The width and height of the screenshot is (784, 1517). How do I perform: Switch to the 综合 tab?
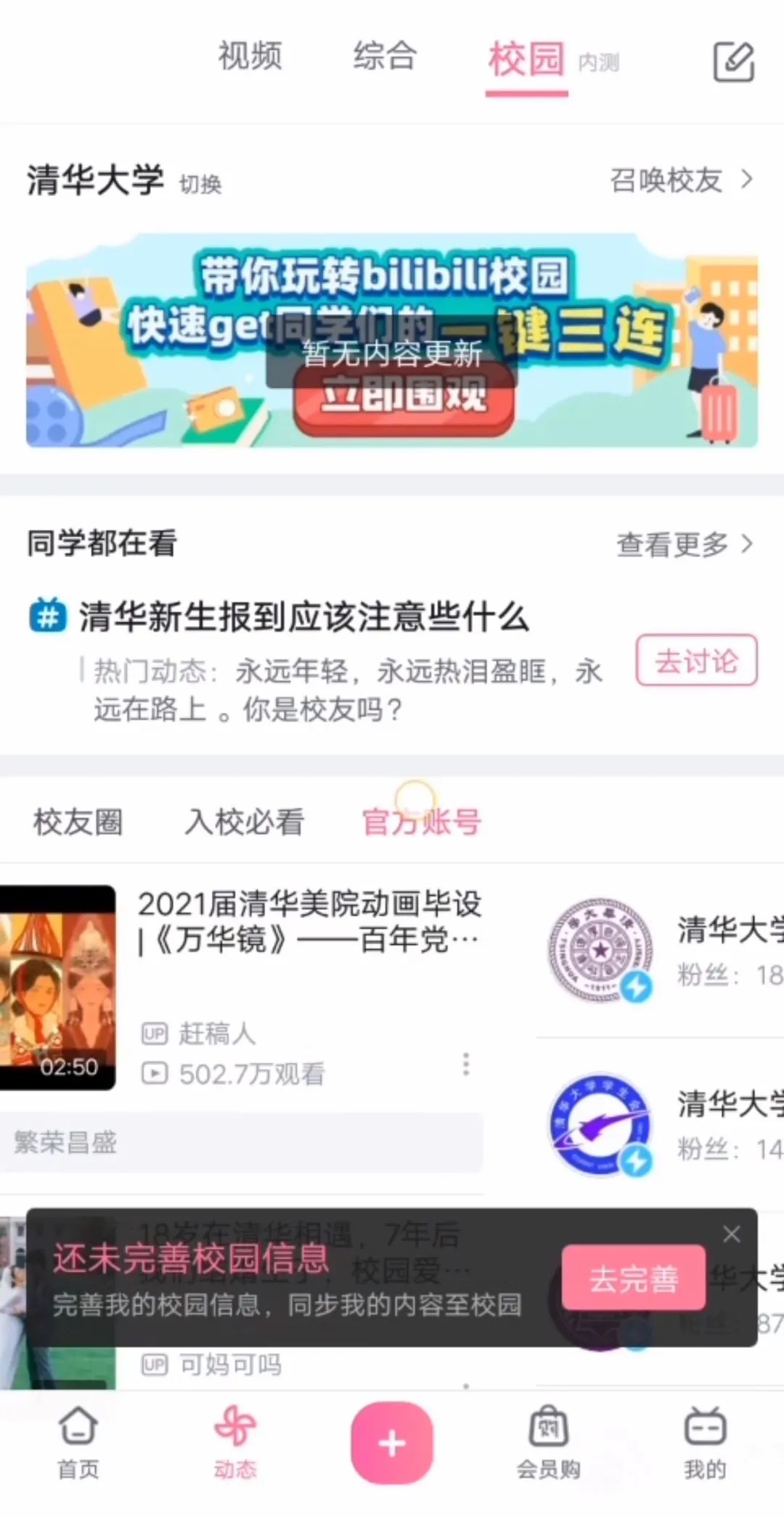pyautogui.click(x=385, y=57)
